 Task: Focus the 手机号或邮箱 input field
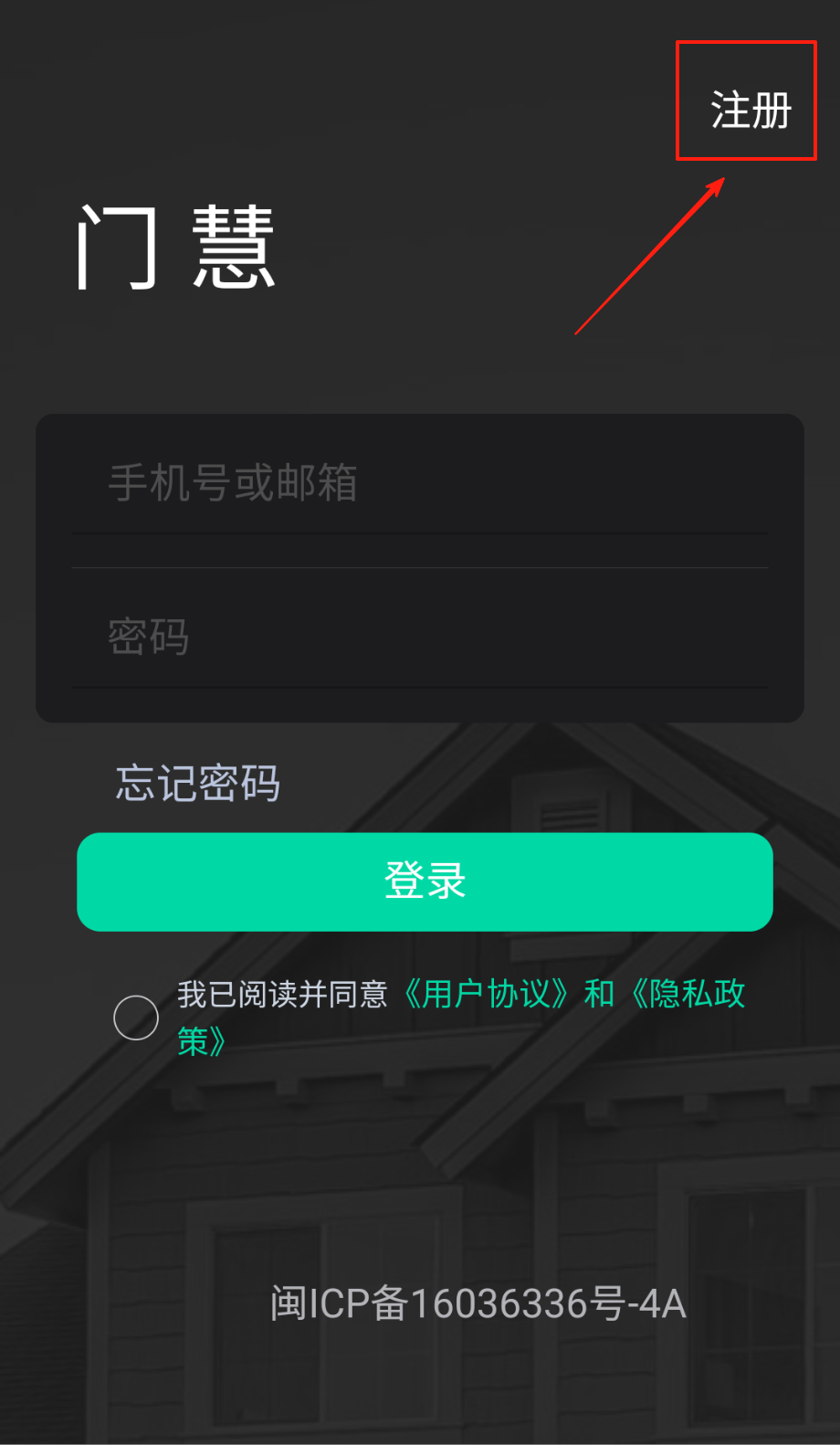(x=419, y=483)
